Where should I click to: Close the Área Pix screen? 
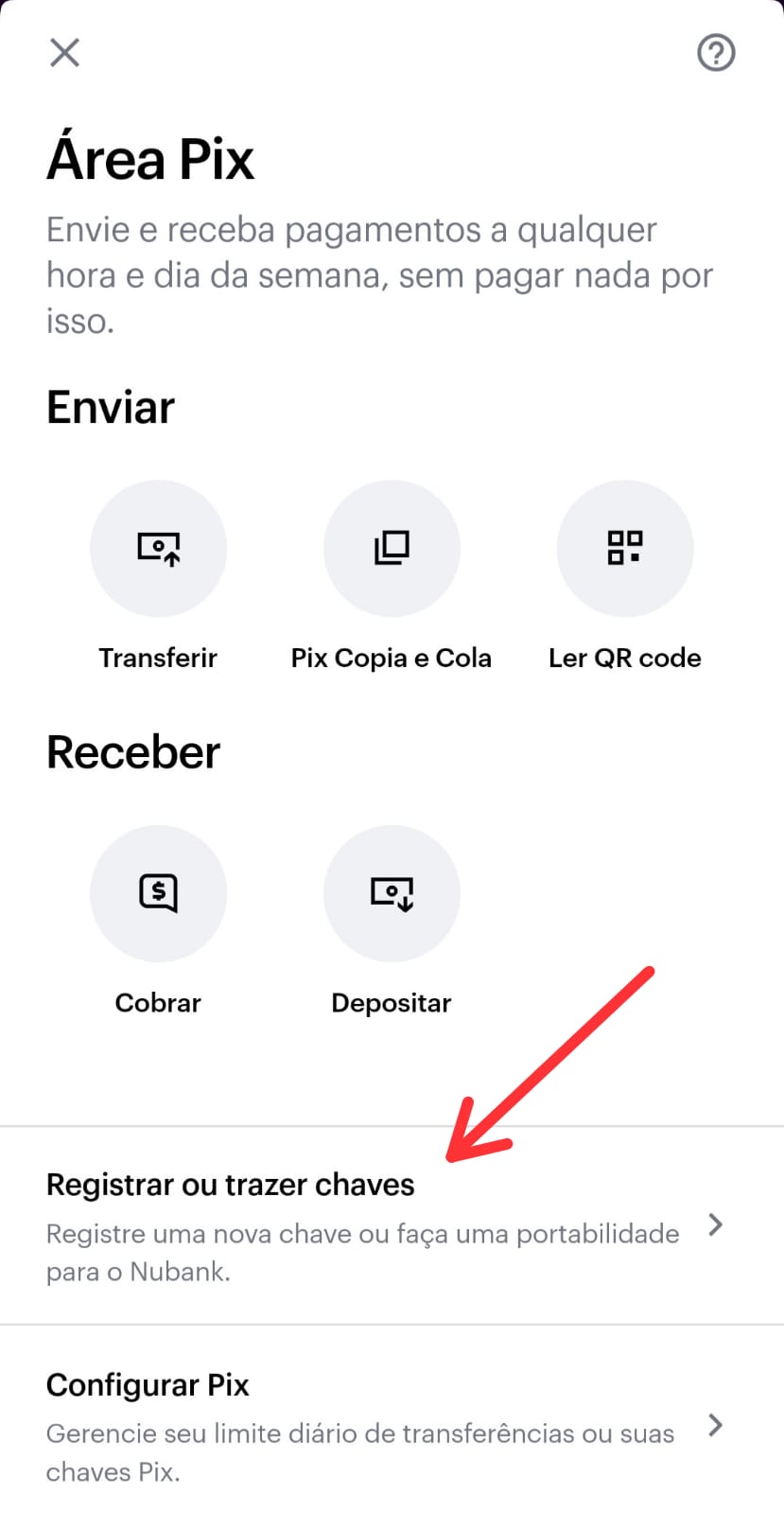click(64, 52)
